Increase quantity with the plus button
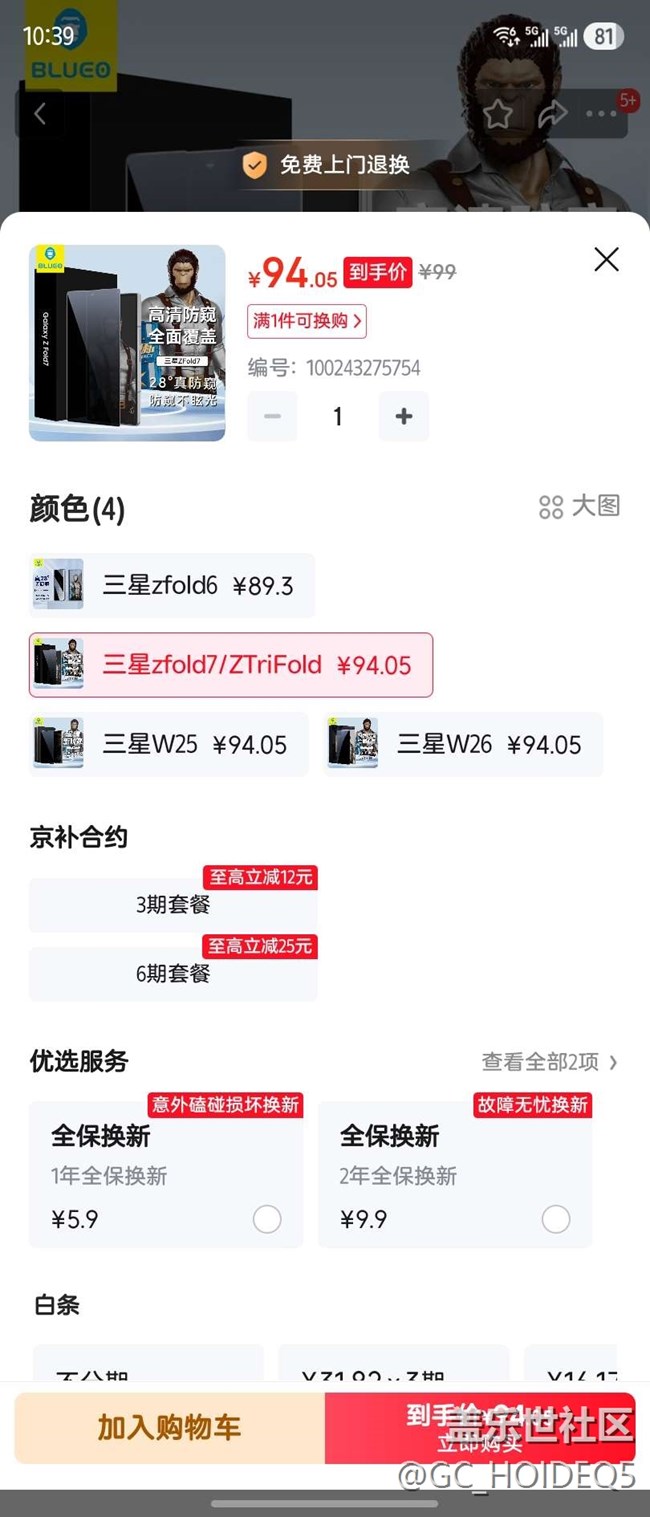650x1517 pixels. point(404,417)
